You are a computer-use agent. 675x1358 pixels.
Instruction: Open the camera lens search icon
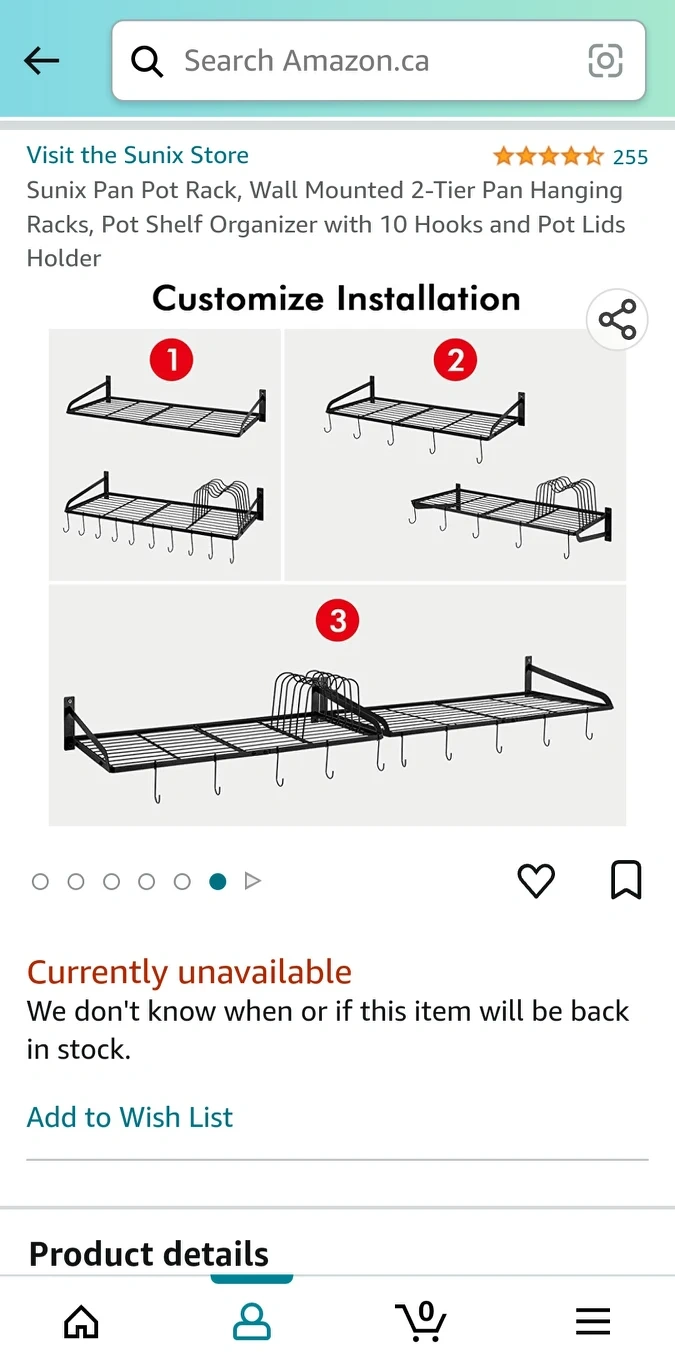(605, 61)
